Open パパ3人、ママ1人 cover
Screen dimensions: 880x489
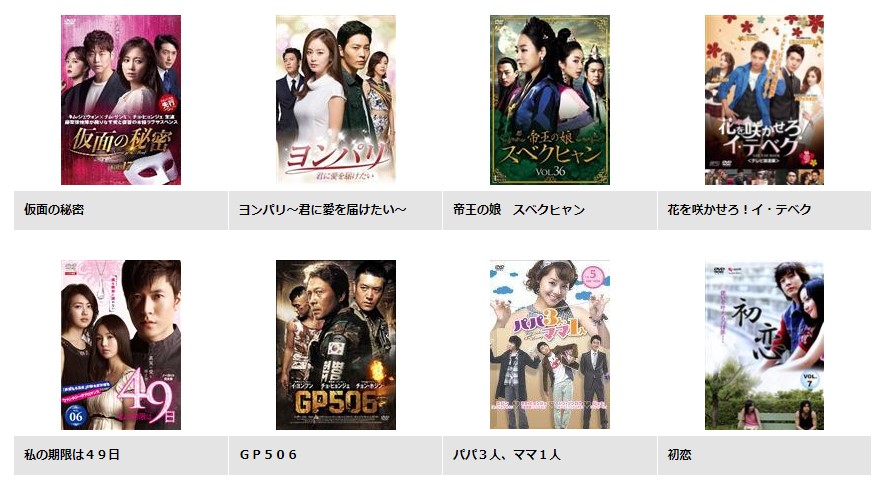549,345
